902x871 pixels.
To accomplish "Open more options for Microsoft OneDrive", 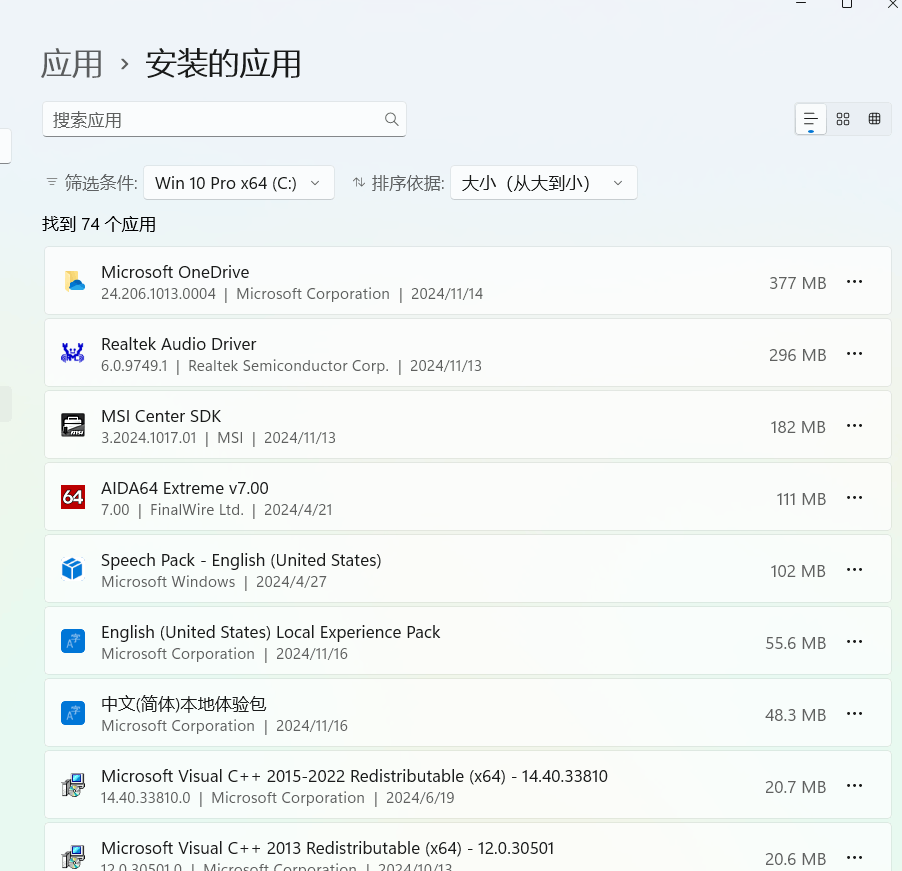I will coord(854,282).
